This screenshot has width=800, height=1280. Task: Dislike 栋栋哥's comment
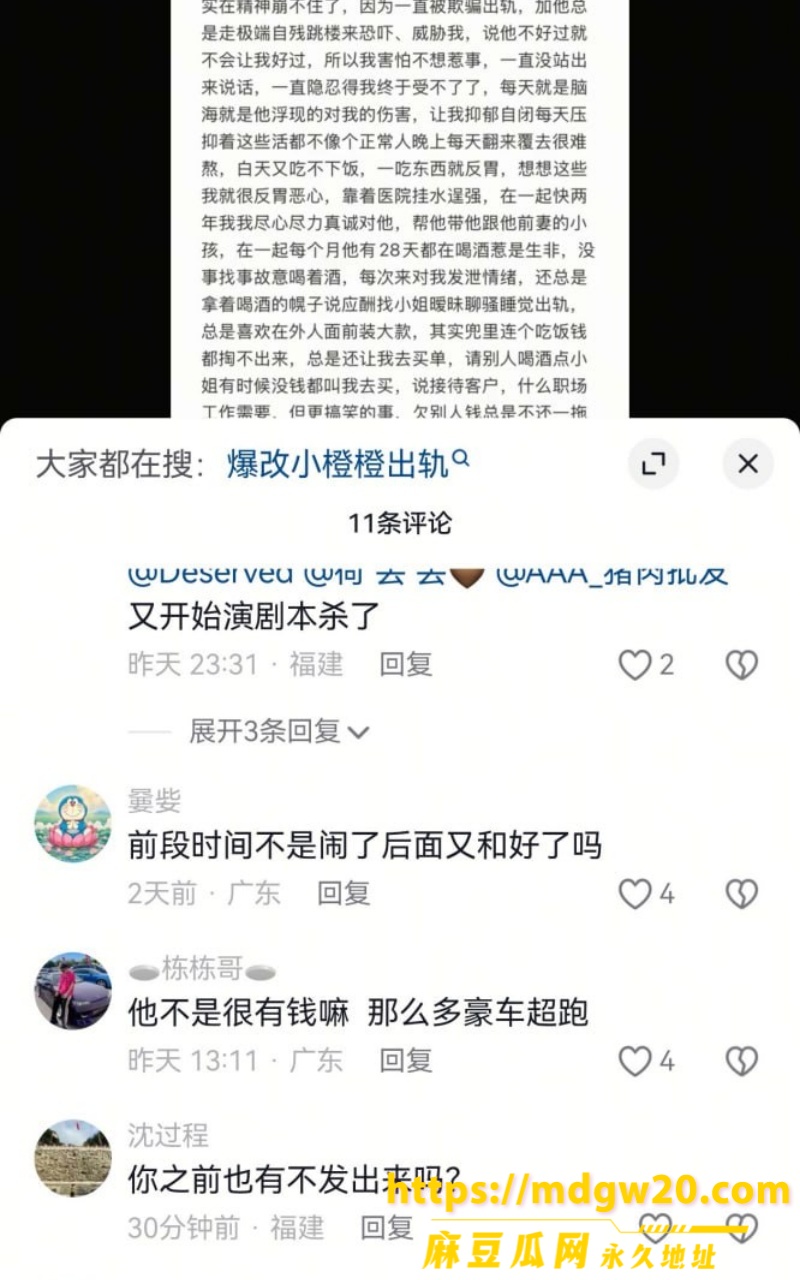pyautogui.click(x=742, y=1061)
